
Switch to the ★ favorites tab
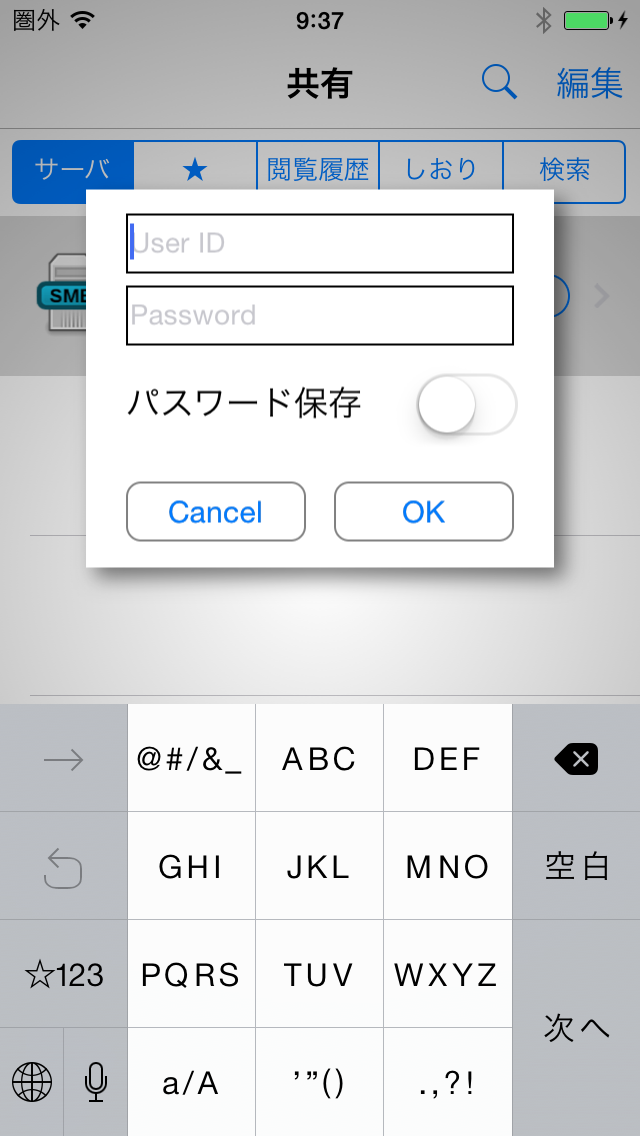click(x=195, y=170)
